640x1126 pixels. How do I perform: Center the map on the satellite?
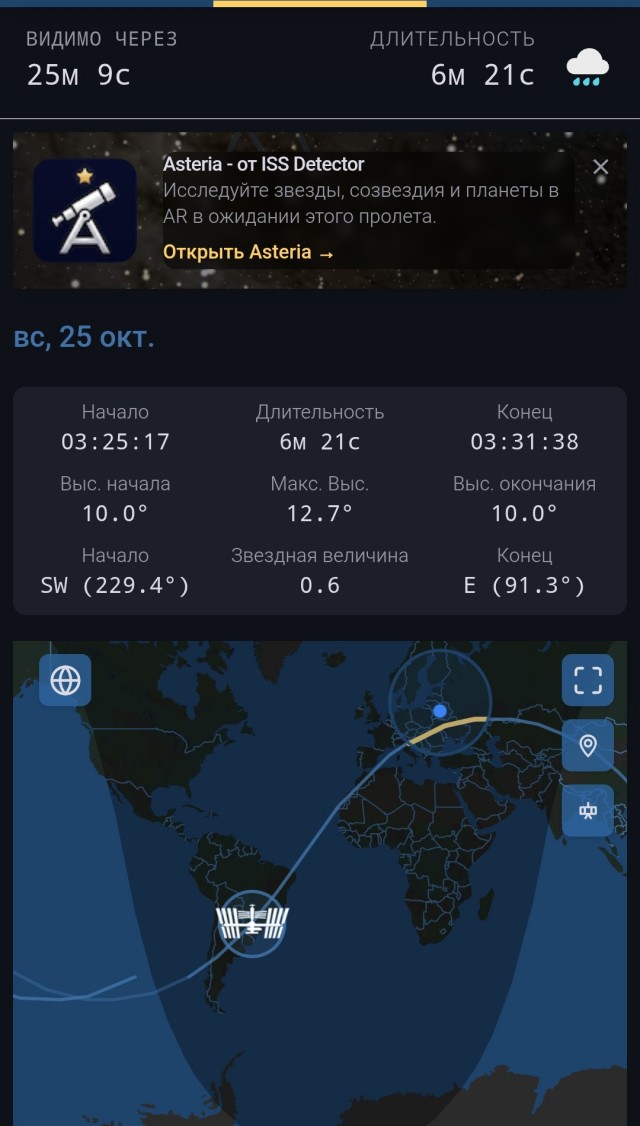tap(588, 811)
